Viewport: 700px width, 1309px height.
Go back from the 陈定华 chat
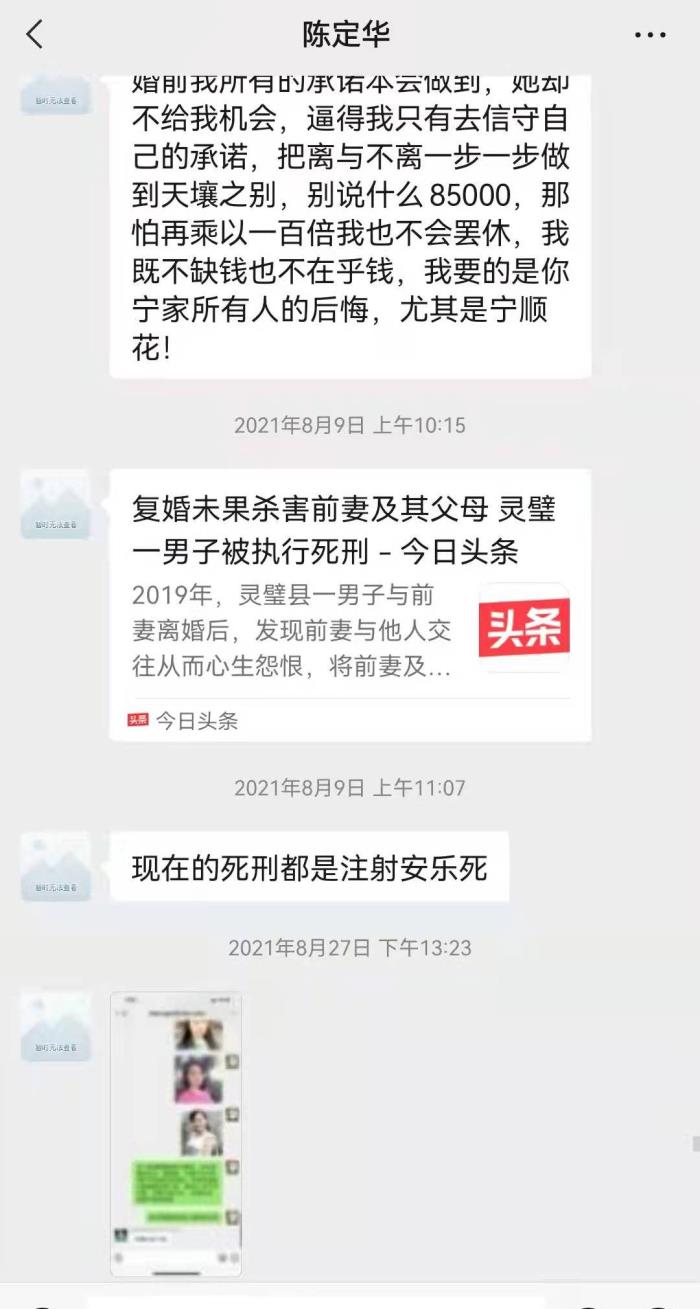35,35
